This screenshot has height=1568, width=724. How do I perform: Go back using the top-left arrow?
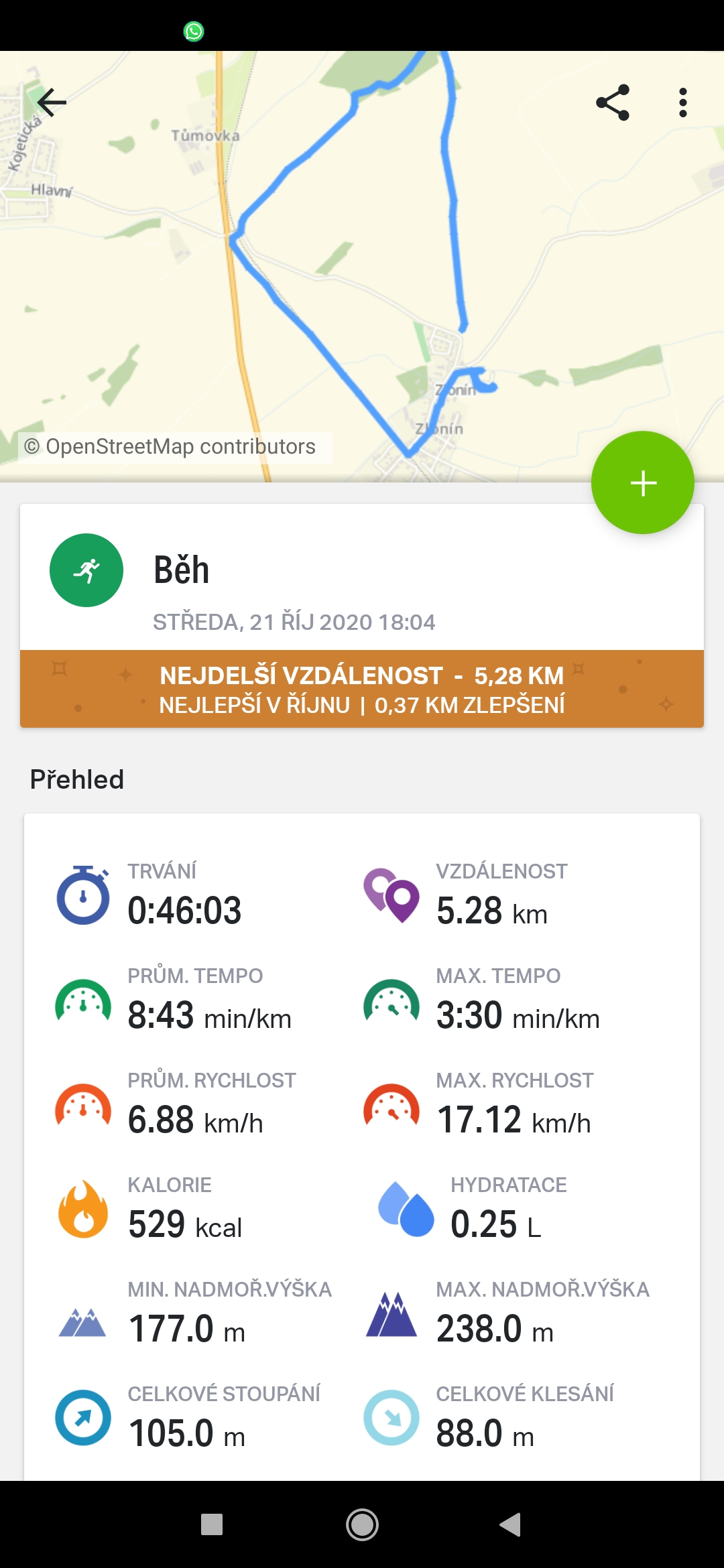point(52,103)
